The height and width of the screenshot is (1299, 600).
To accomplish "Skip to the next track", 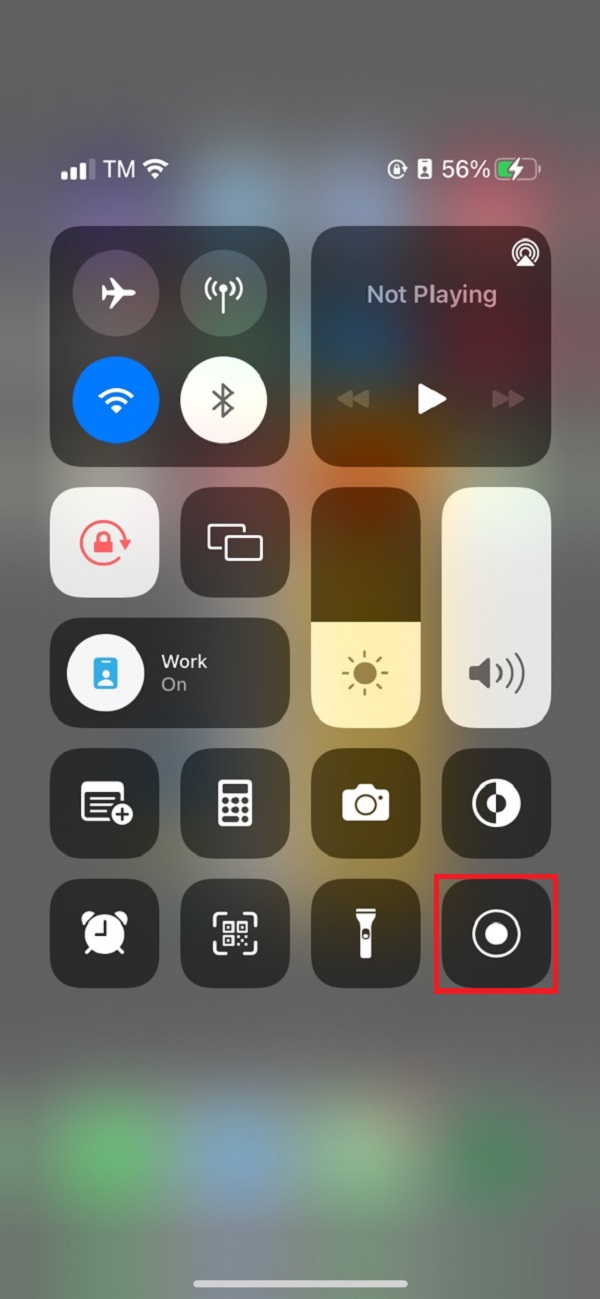I will pos(508,399).
